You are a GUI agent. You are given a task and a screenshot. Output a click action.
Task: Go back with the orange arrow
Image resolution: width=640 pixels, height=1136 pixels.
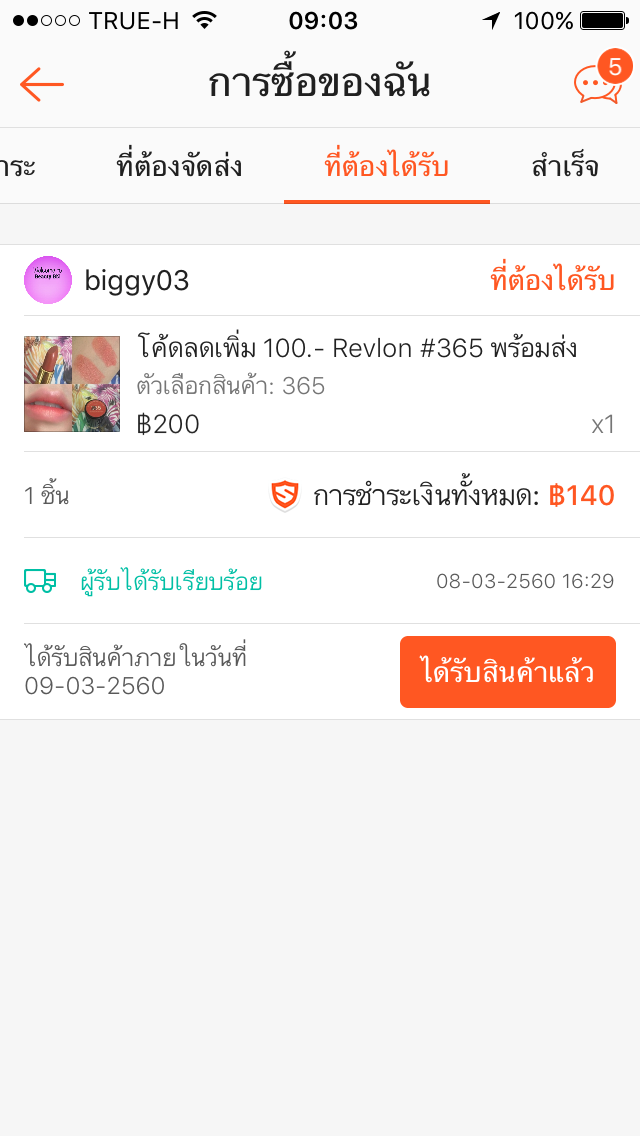pos(42,85)
